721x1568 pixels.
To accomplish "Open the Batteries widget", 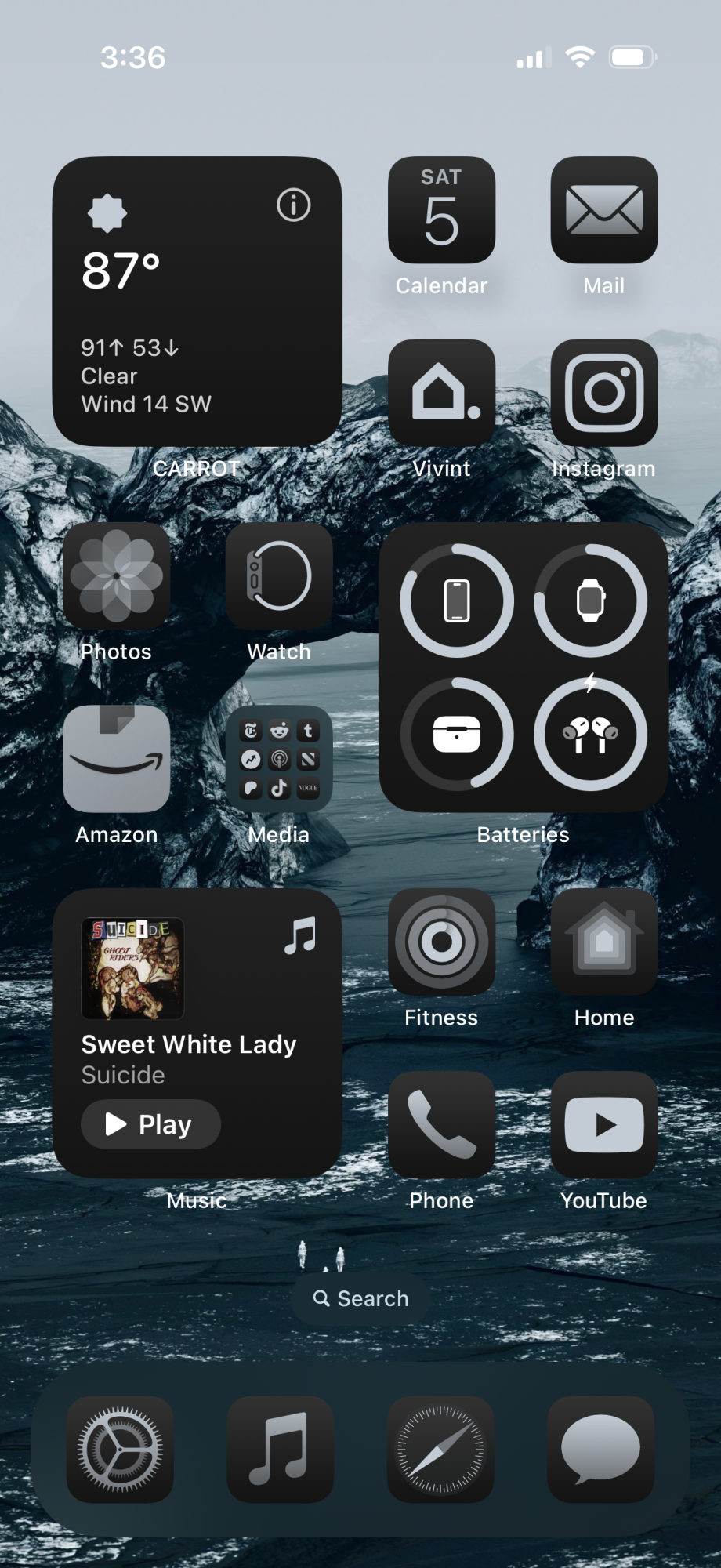I will (x=524, y=667).
